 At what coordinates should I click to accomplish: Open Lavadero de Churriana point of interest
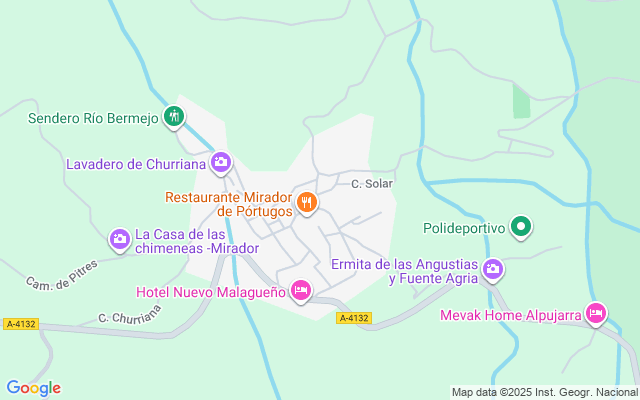click(x=221, y=163)
